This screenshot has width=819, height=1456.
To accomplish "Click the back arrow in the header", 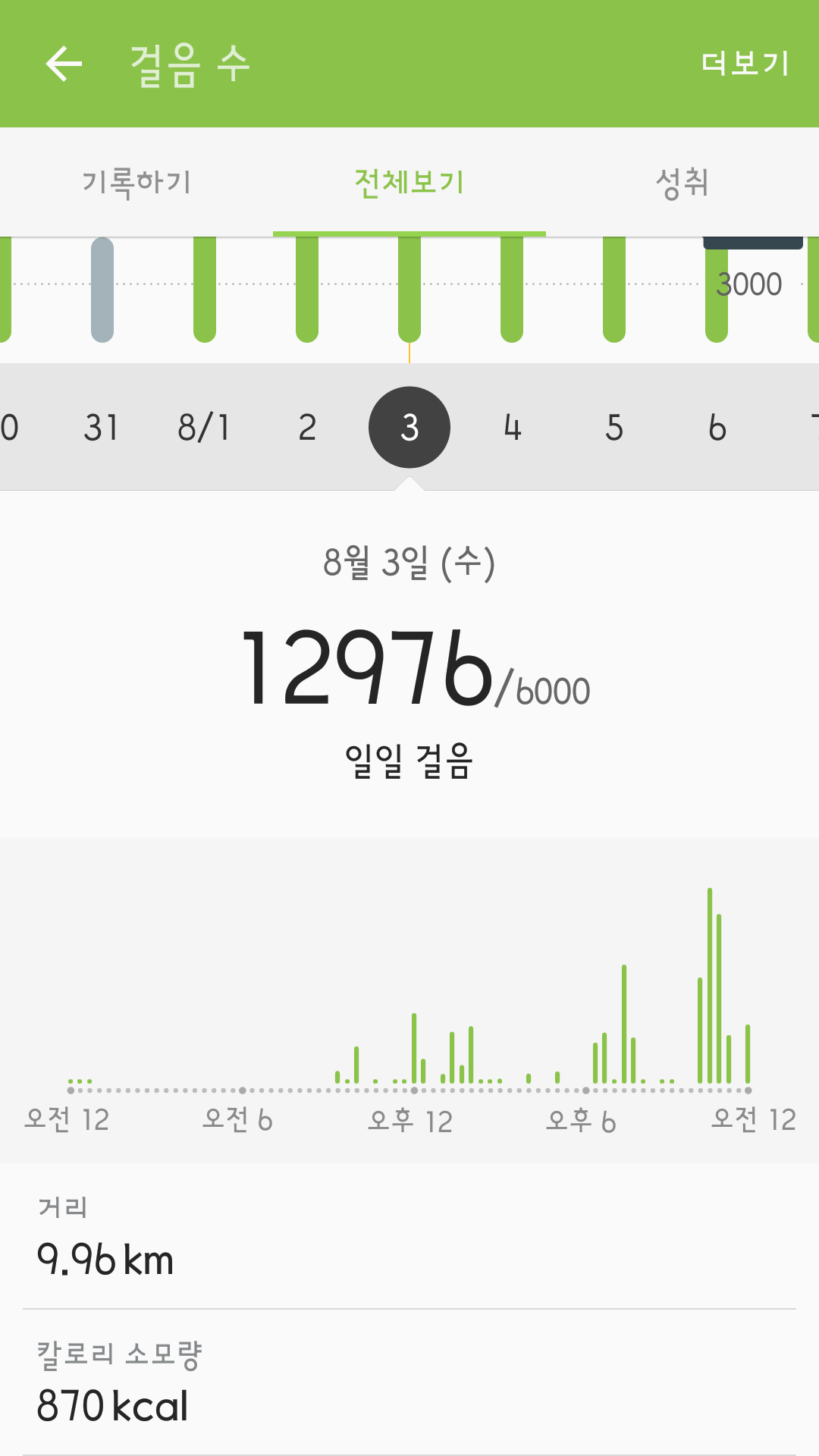I will (x=64, y=63).
